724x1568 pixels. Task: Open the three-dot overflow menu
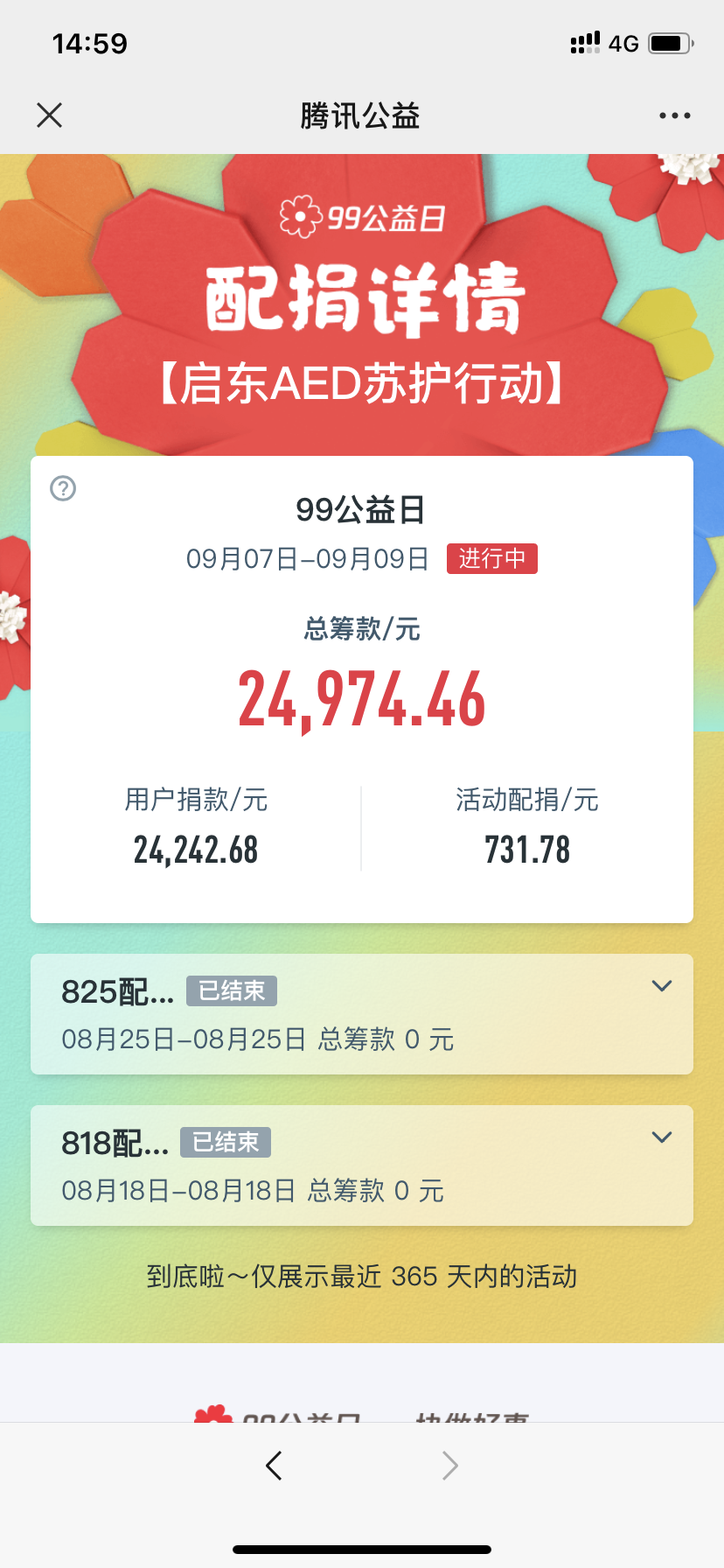674,115
